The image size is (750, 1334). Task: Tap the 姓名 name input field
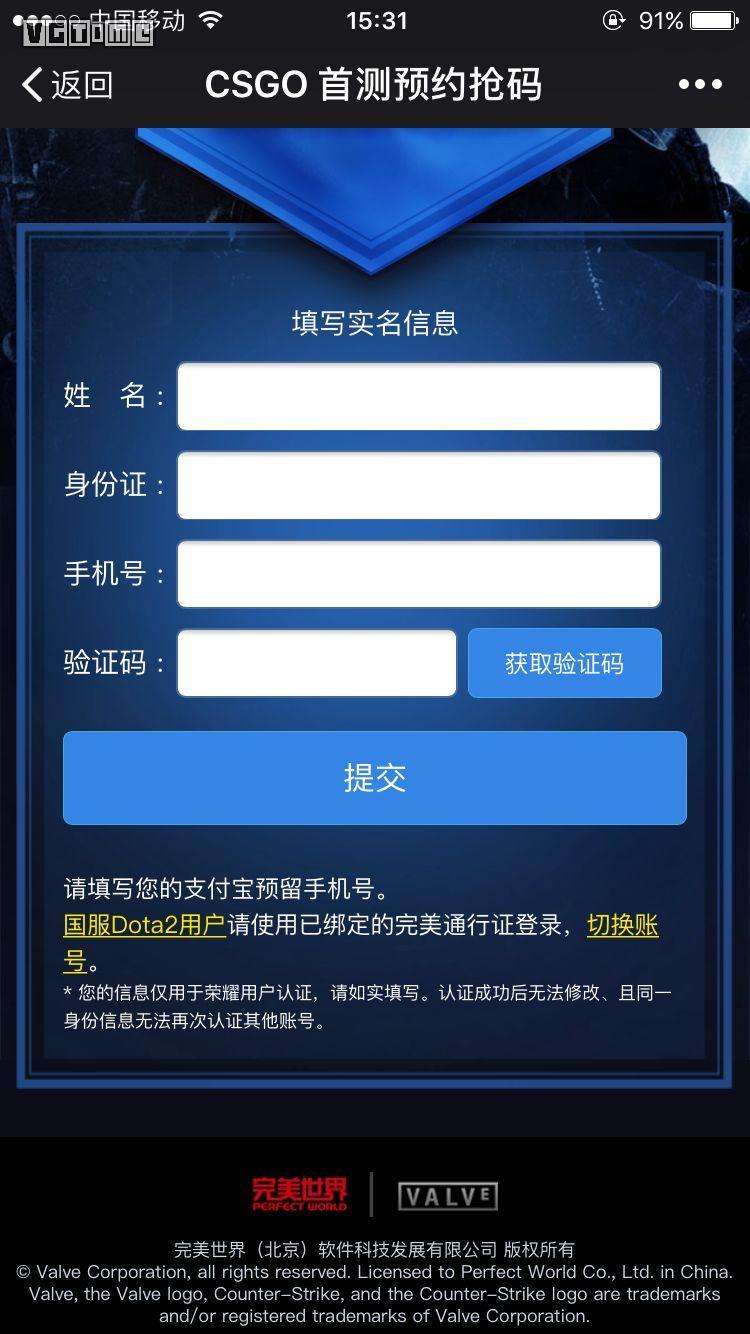pos(418,396)
